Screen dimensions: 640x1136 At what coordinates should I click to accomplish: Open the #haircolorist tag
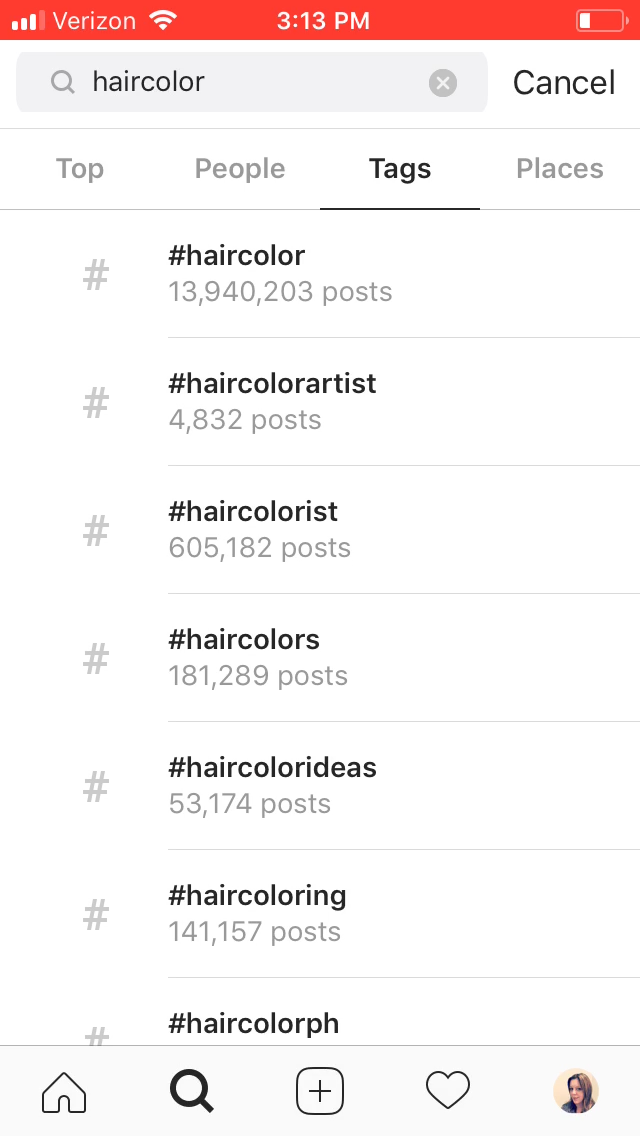(260, 529)
